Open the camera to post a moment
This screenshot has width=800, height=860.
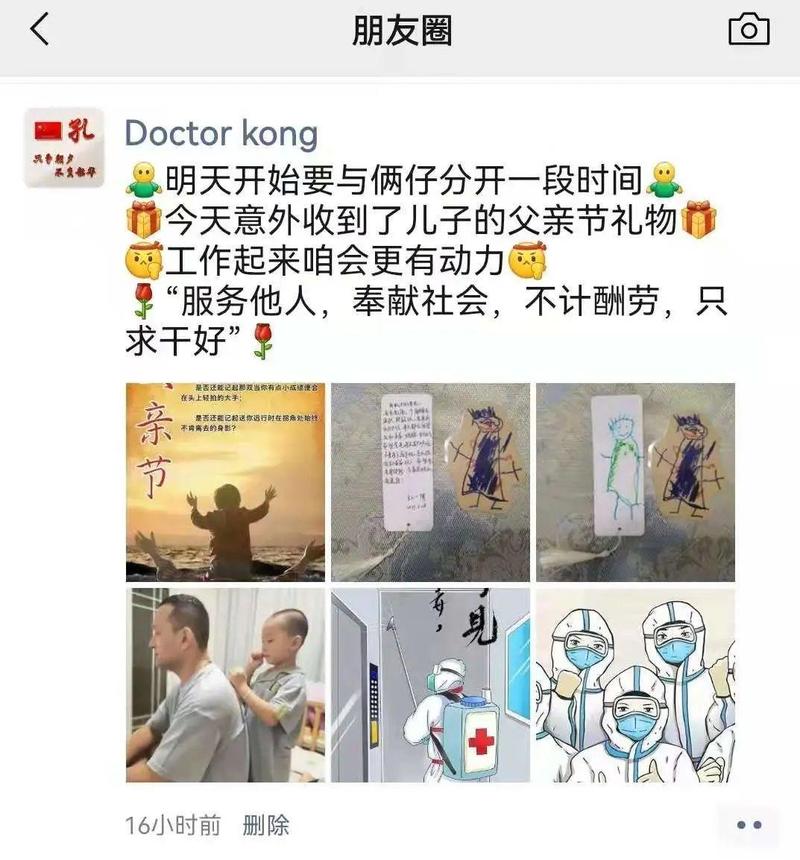click(x=749, y=30)
